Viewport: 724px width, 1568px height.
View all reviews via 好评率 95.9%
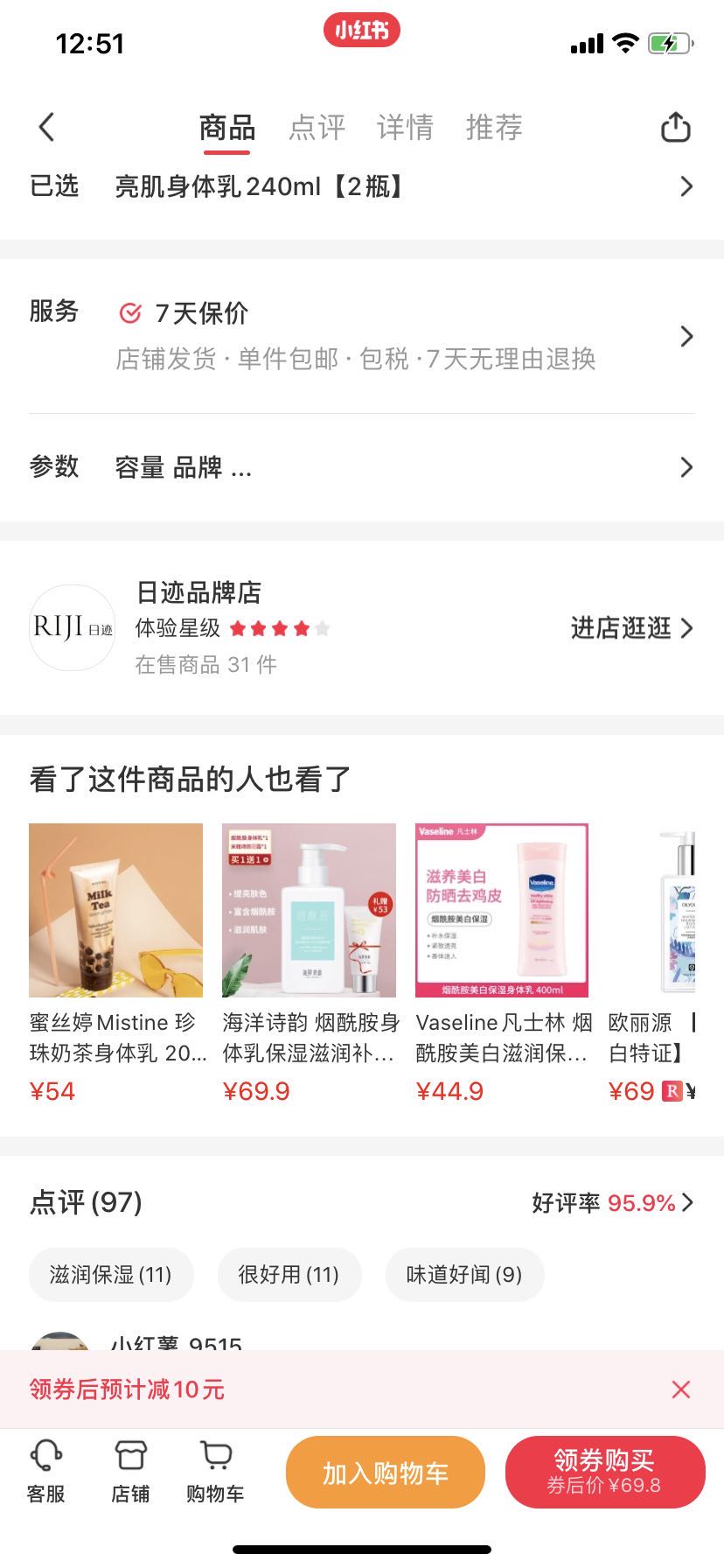612,1203
